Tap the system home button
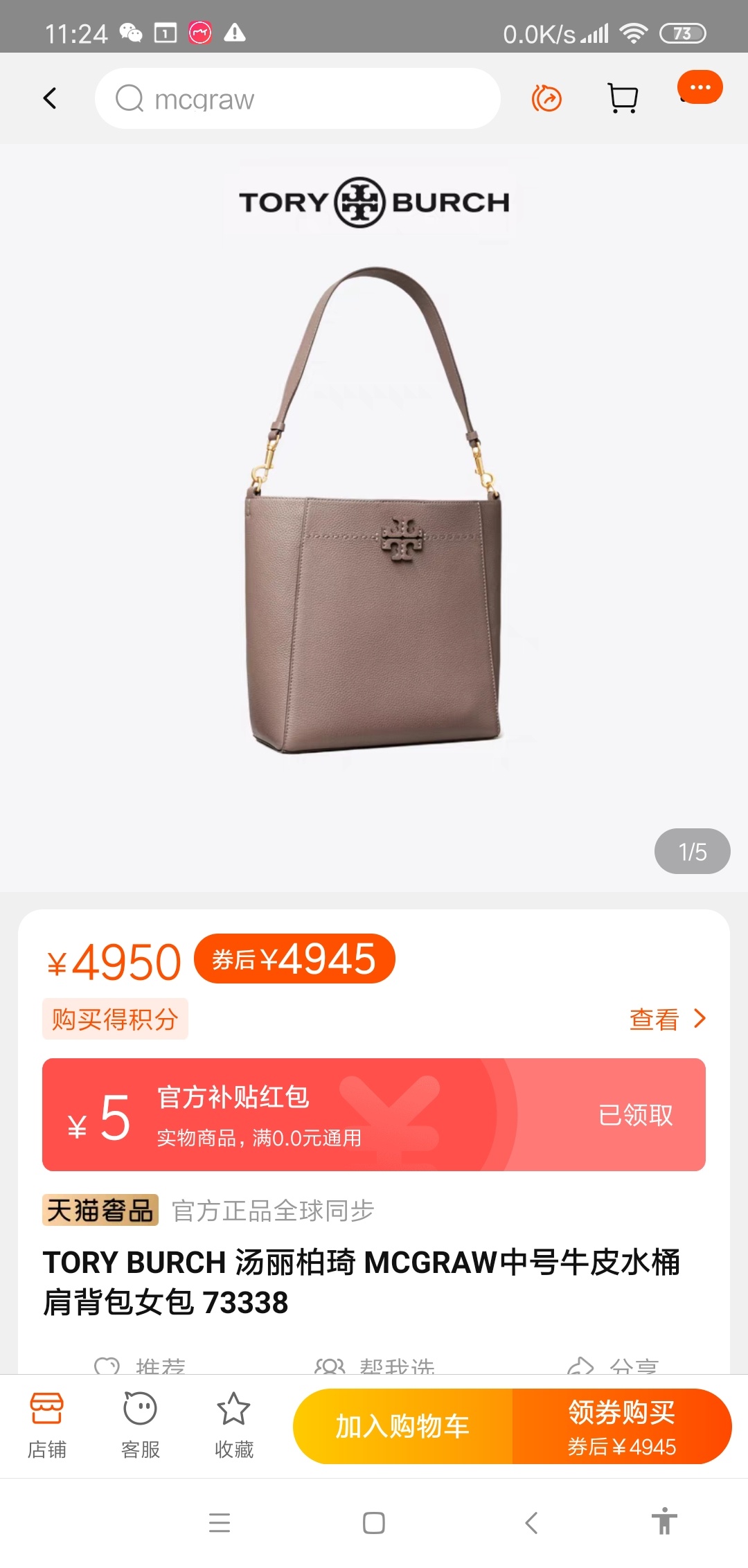The image size is (748, 1568). point(374,1523)
